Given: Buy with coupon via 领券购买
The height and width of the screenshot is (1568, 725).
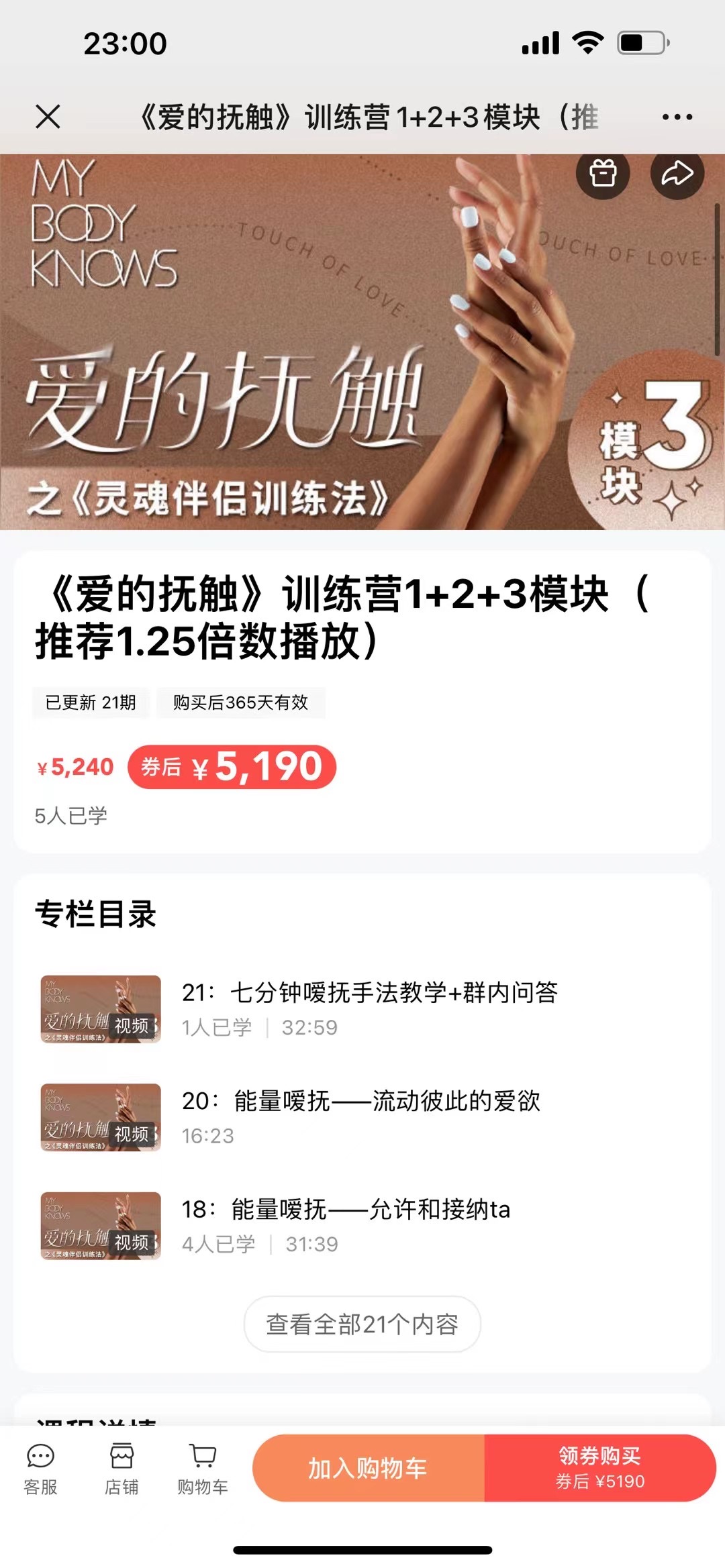Looking at the screenshot, I should (x=599, y=1468).
